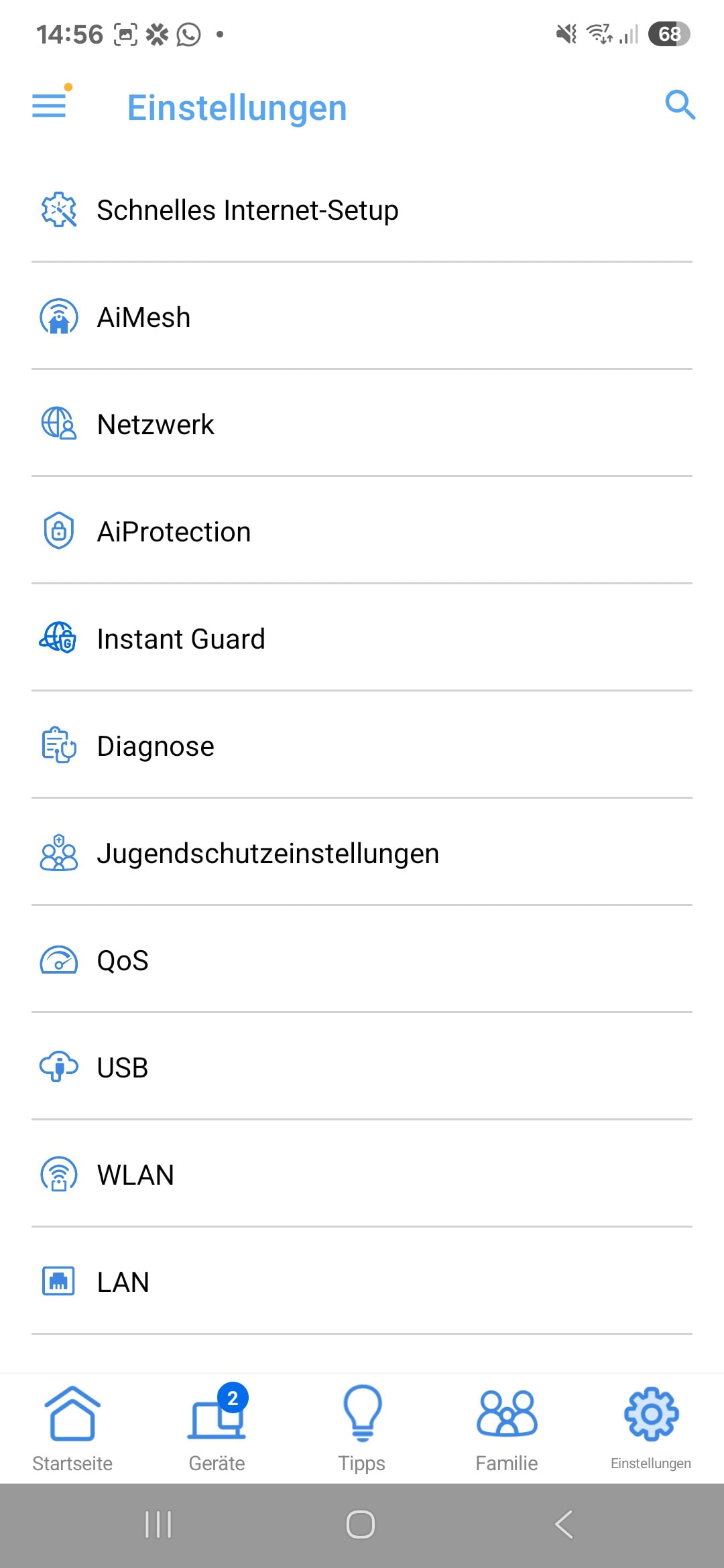The height and width of the screenshot is (1568, 724).
Task: Open LAN settings
Action: pyautogui.click(x=362, y=1282)
